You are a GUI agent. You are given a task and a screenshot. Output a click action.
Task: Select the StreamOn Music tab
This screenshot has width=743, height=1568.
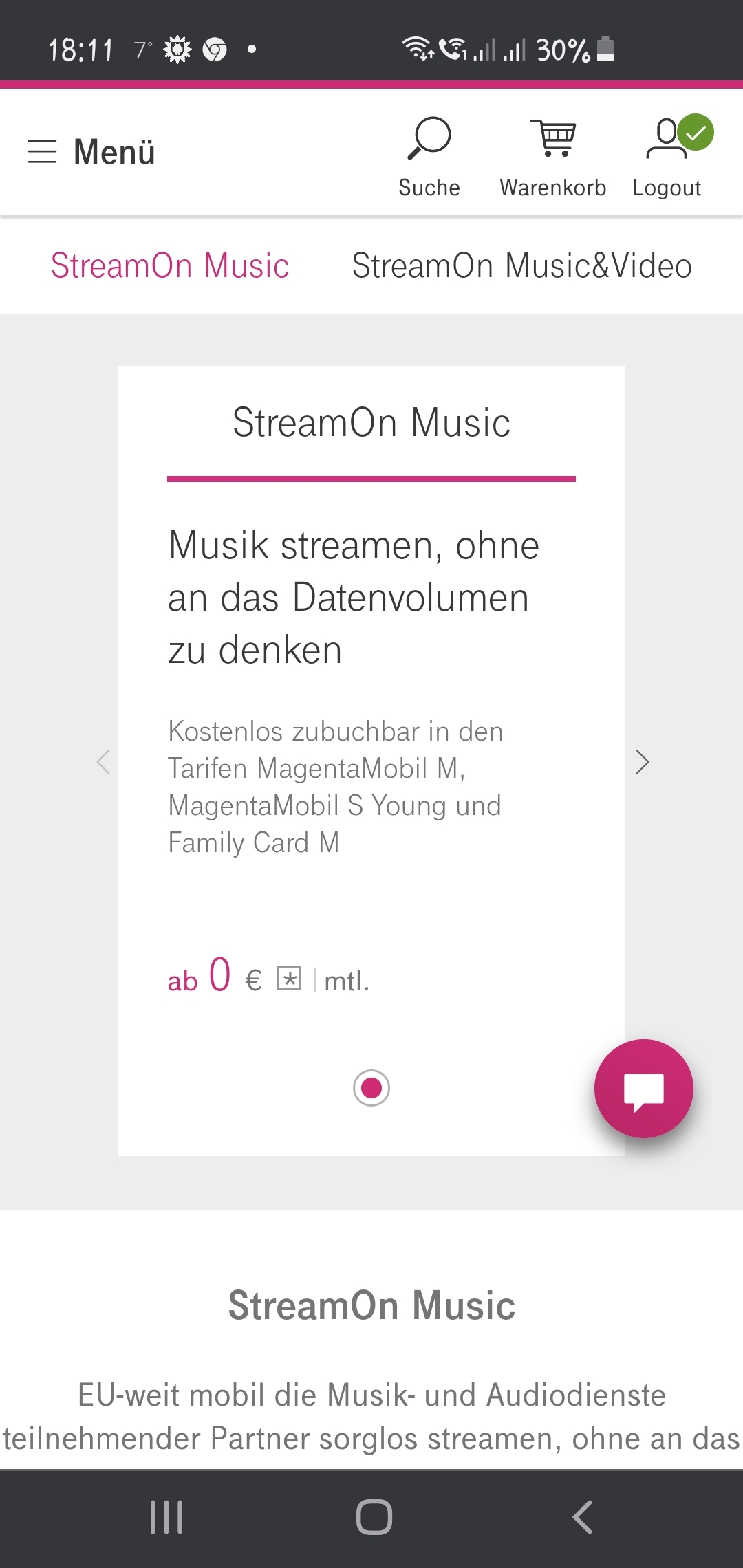tap(170, 266)
